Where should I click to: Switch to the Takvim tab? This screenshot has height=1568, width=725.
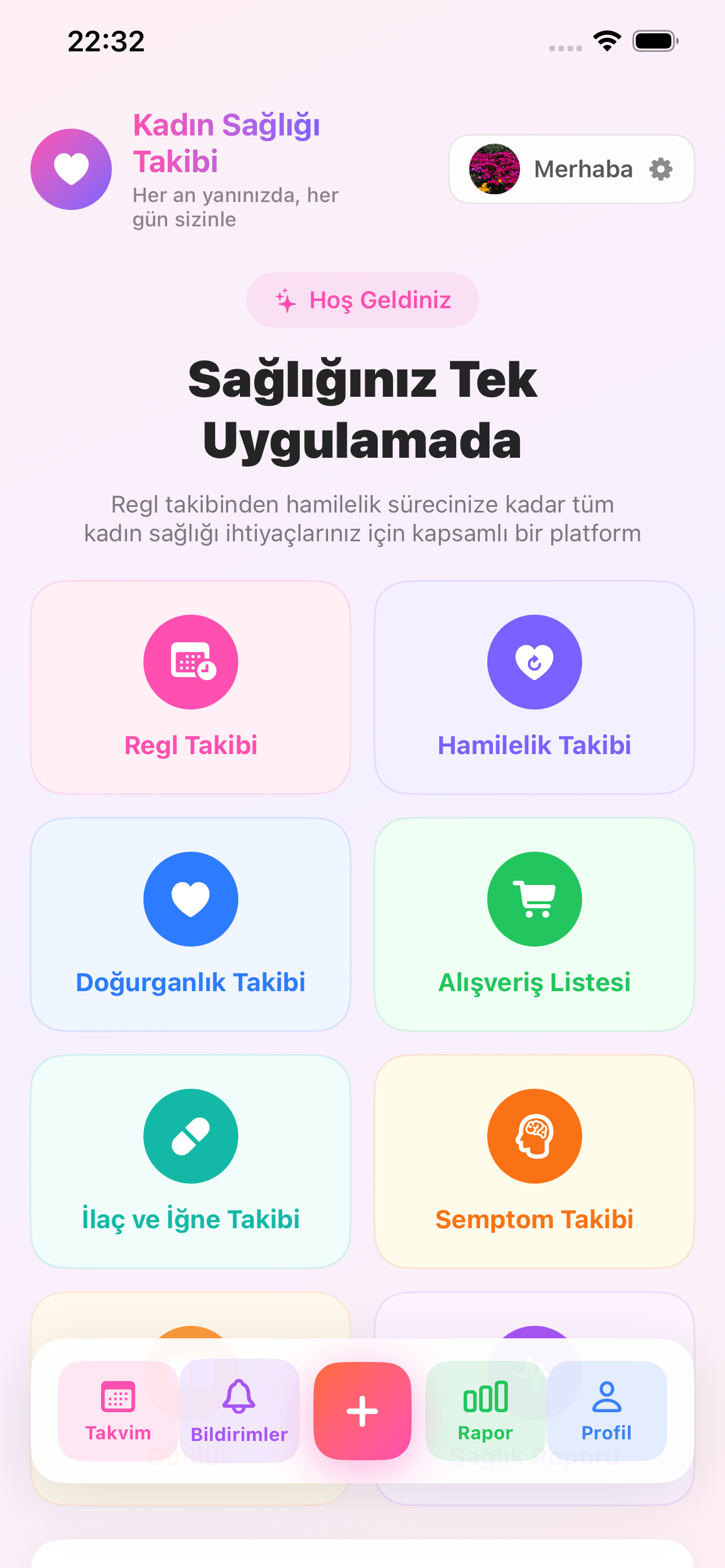[118, 1411]
